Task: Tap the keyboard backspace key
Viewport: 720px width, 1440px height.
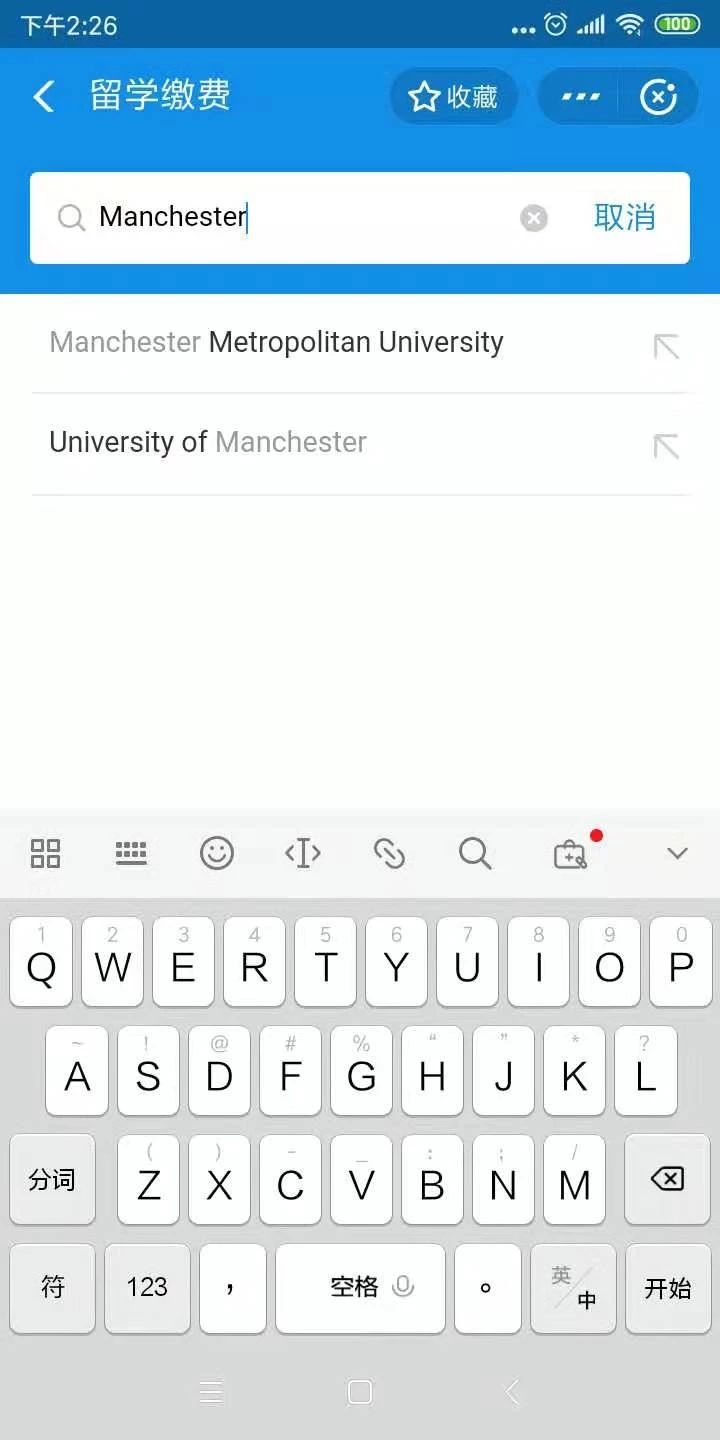Action: [667, 1180]
